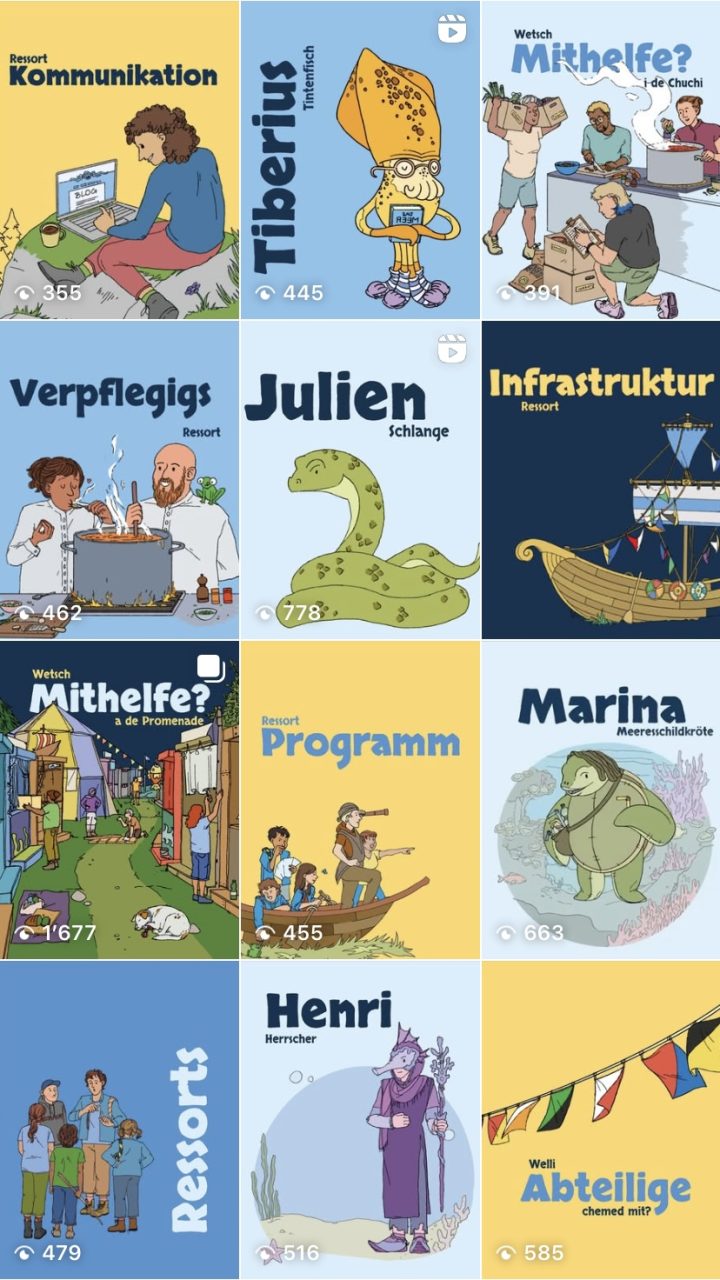The image size is (720, 1280).
Task: View the Verpflegigs Ressort post
Action: tap(119, 480)
